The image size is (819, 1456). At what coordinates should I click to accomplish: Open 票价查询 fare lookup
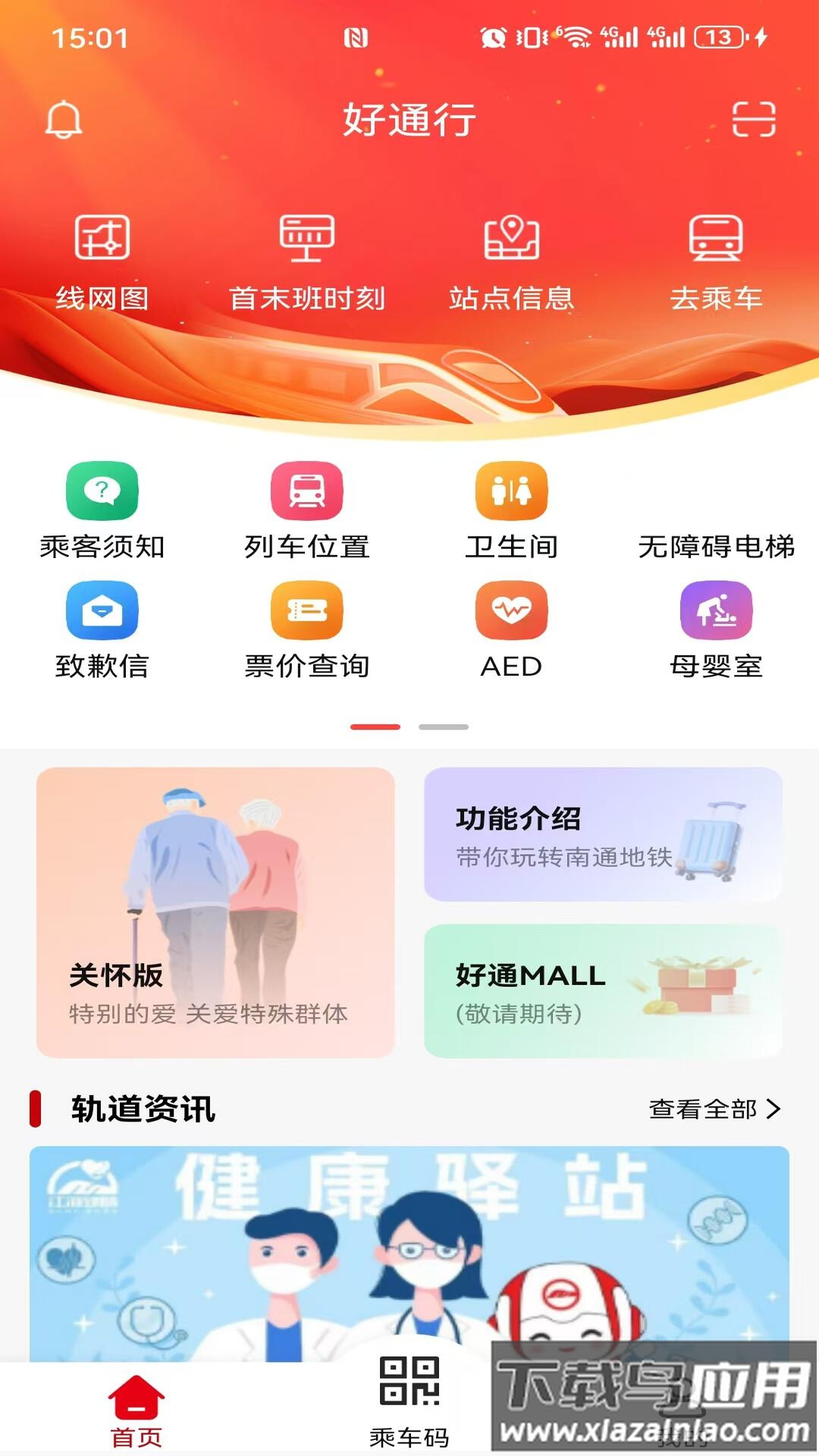307,629
